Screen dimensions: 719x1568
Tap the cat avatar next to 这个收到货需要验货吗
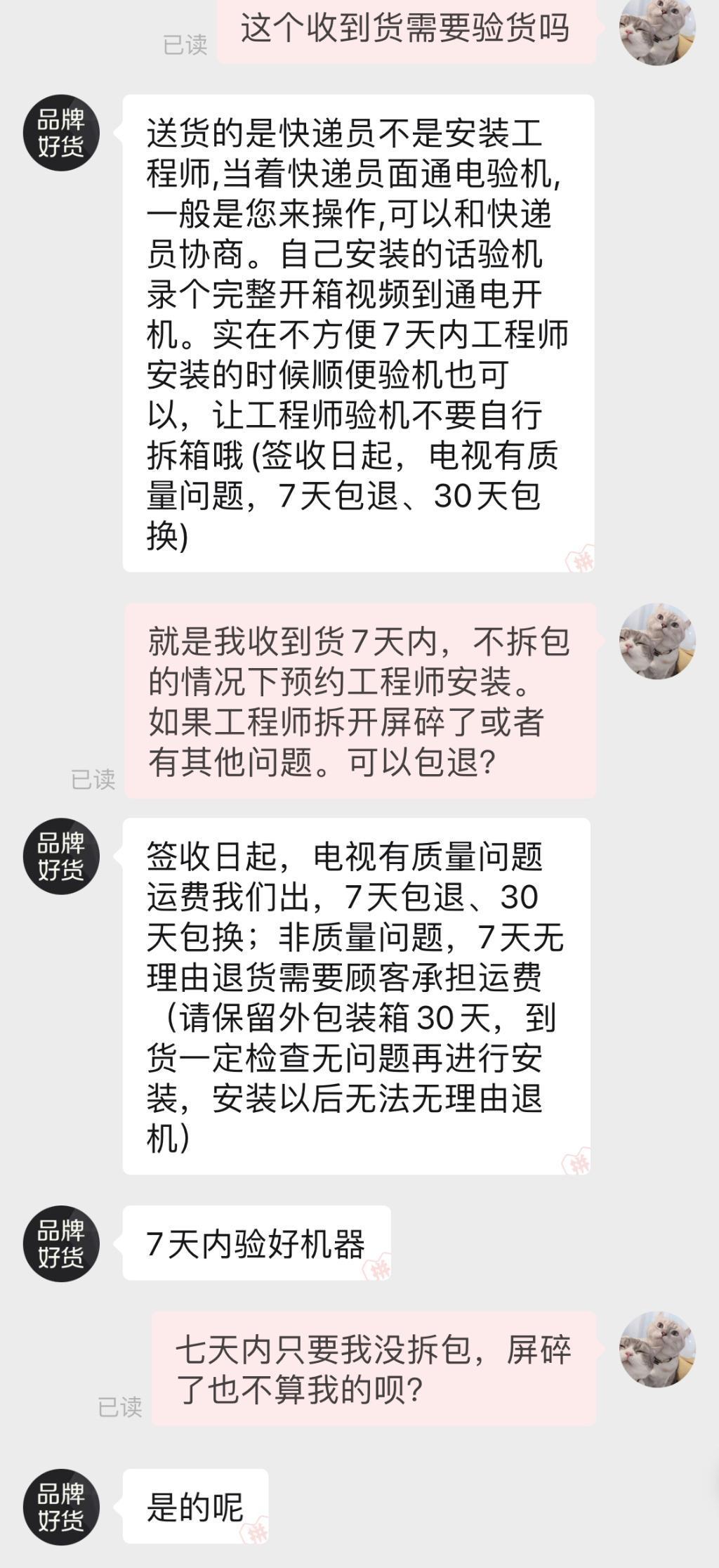tap(657, 29)
